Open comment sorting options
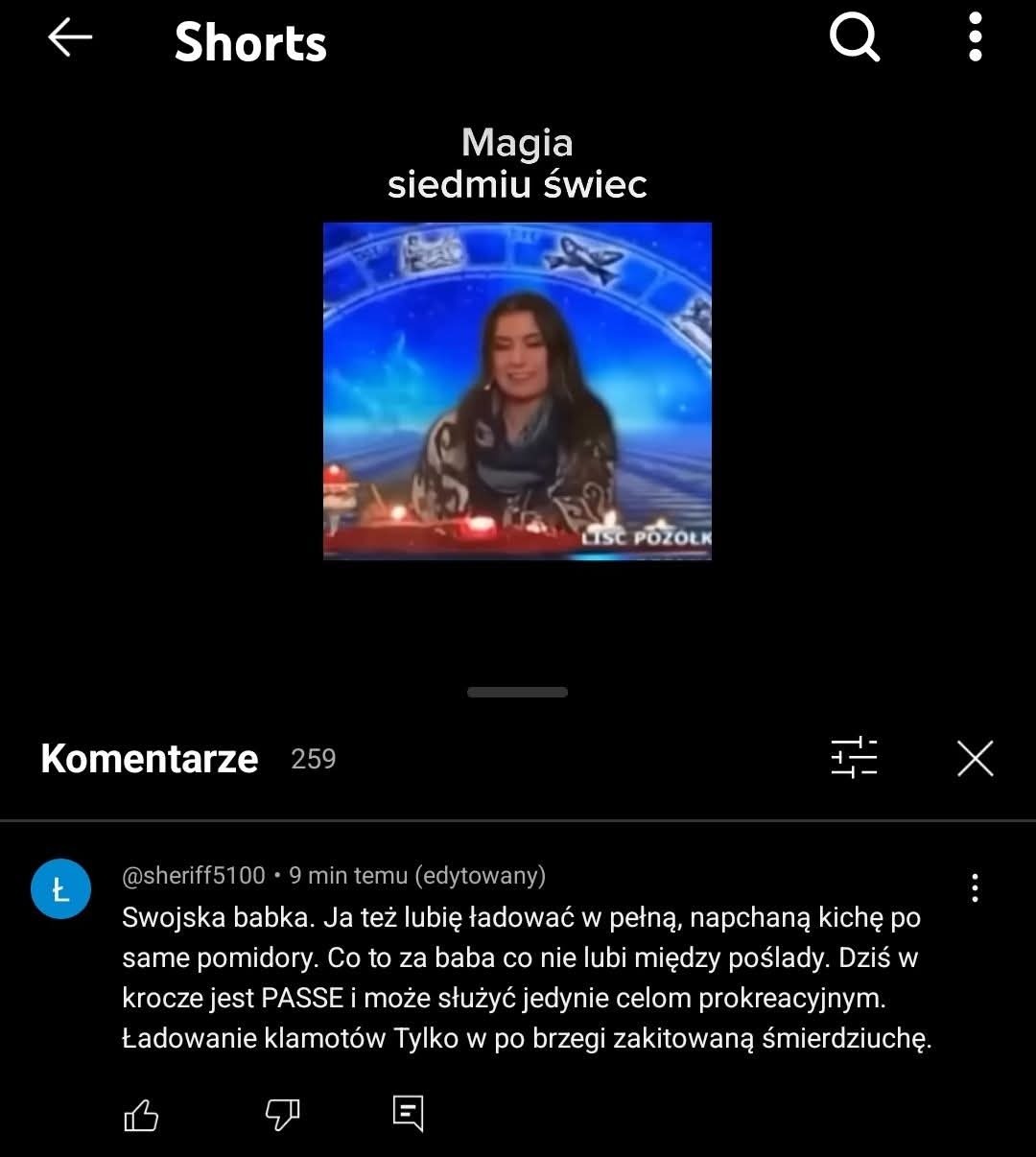Image resolution: width=1036 pixels, height=1157 pixels. 854,758
